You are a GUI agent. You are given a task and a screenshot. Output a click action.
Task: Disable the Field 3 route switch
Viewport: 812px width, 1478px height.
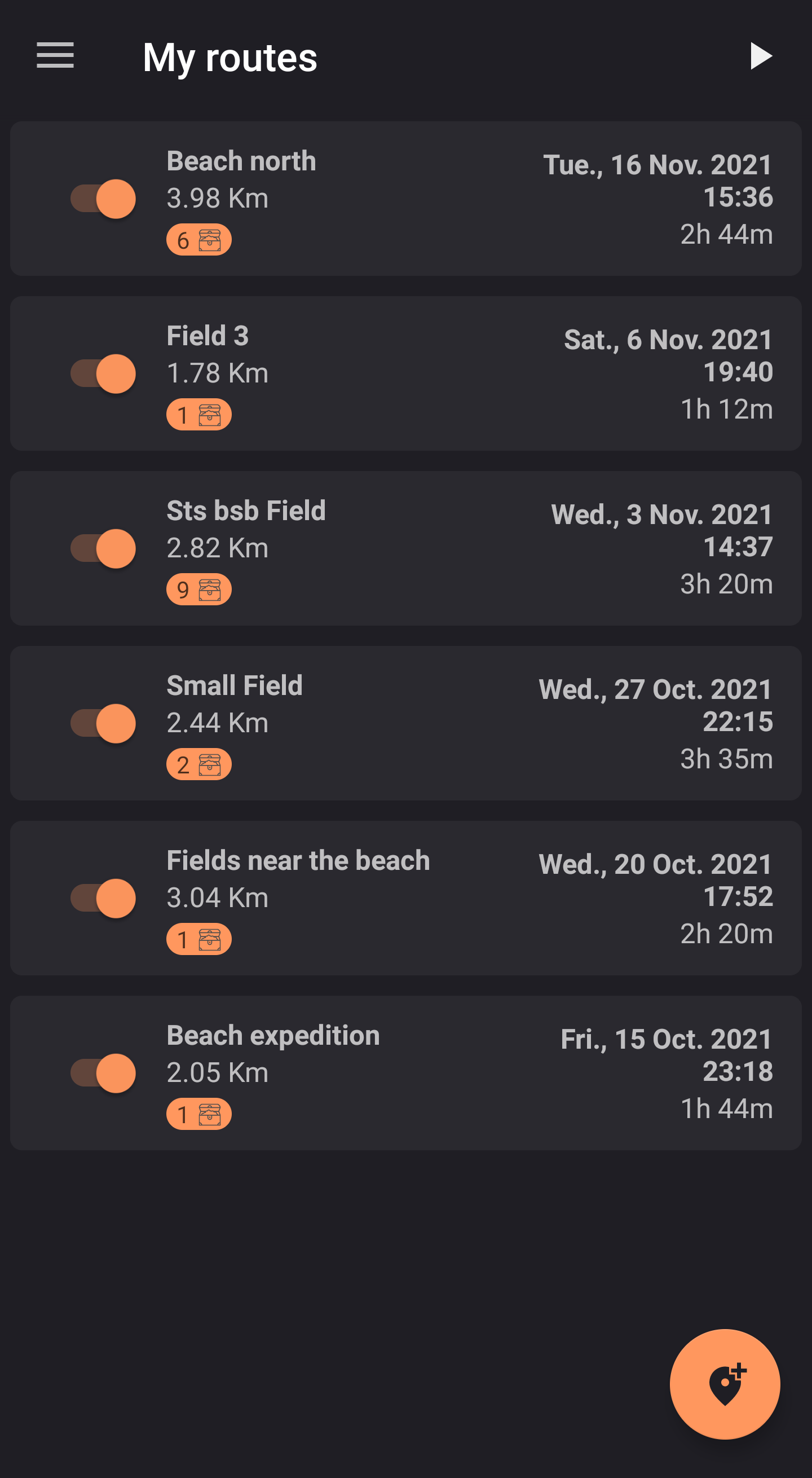pos(103,373)
